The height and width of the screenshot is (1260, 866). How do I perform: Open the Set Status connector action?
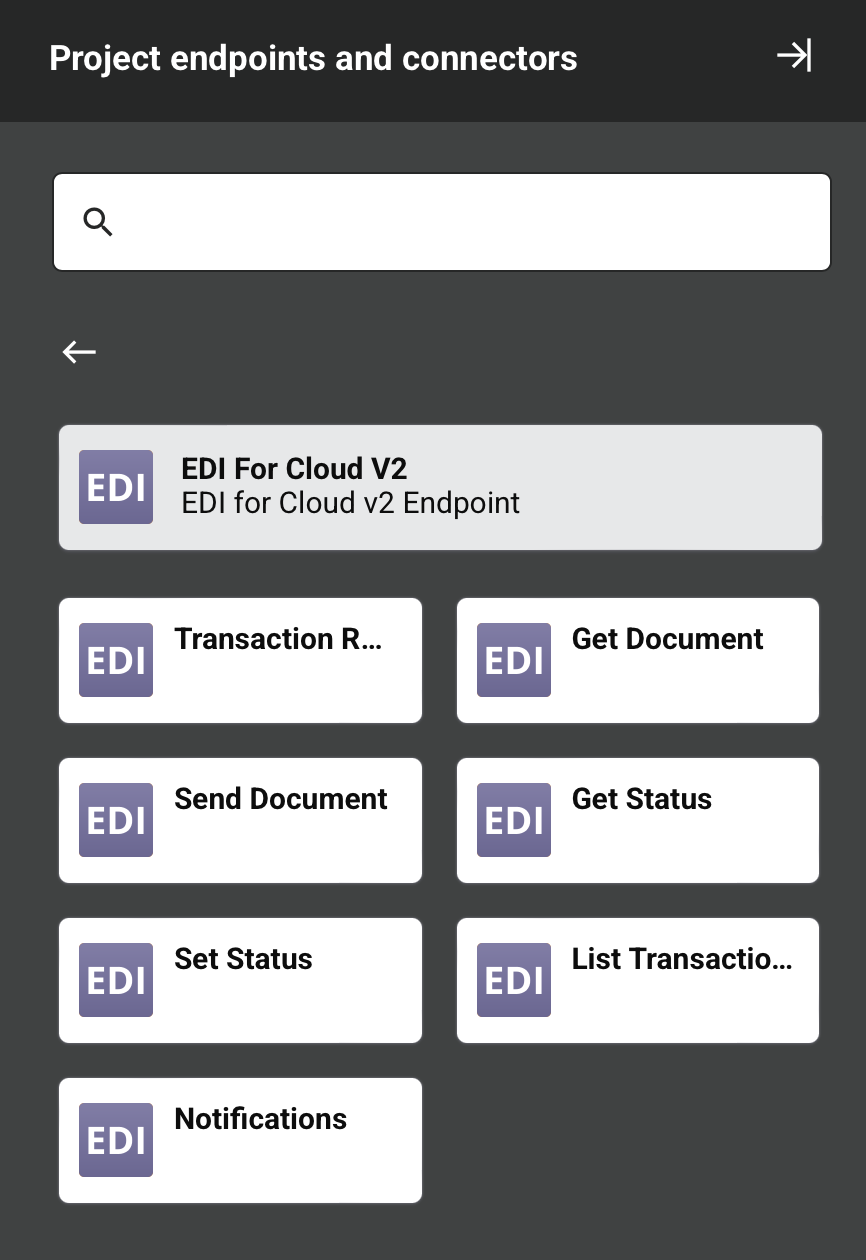(x=240, y=980)
